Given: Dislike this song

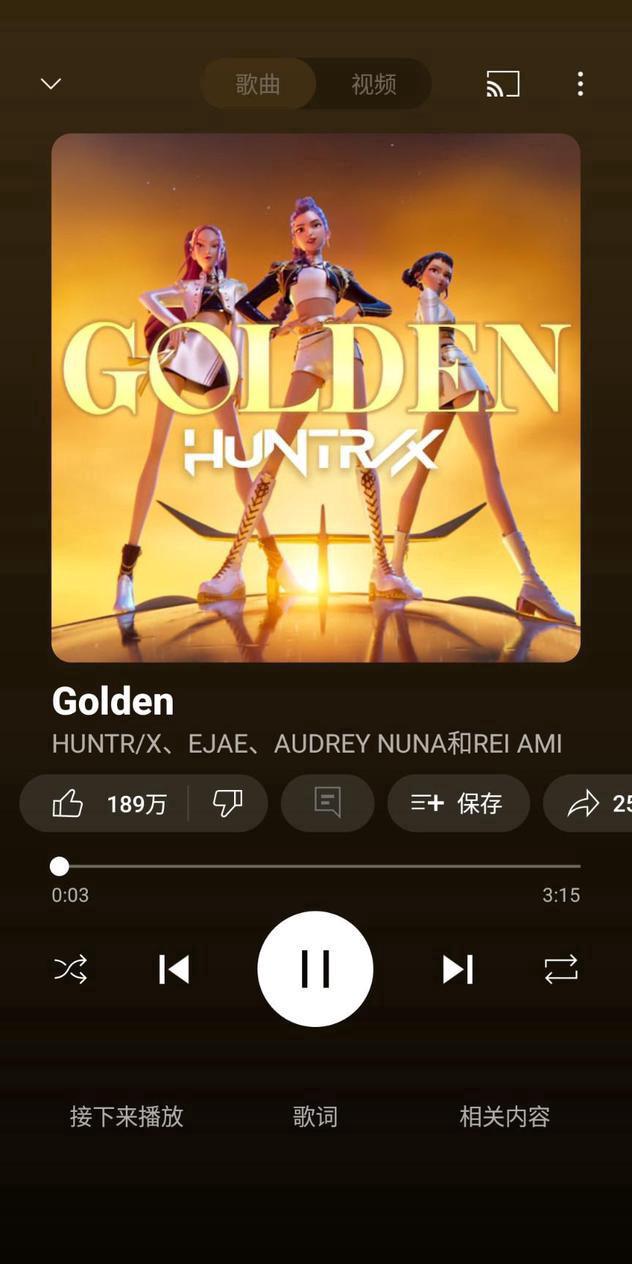Looking at the screenshot, I should pyautogui.click(x=228, y=803).
